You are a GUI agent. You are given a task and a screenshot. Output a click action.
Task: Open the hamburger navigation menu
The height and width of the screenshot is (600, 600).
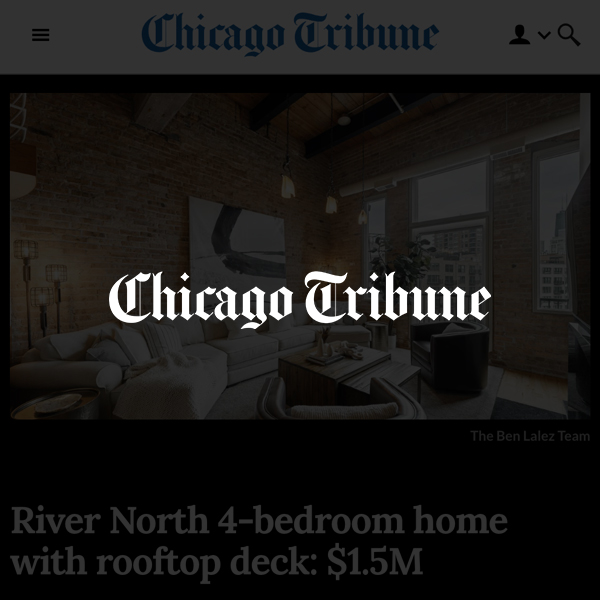click(x=41, y=35)
